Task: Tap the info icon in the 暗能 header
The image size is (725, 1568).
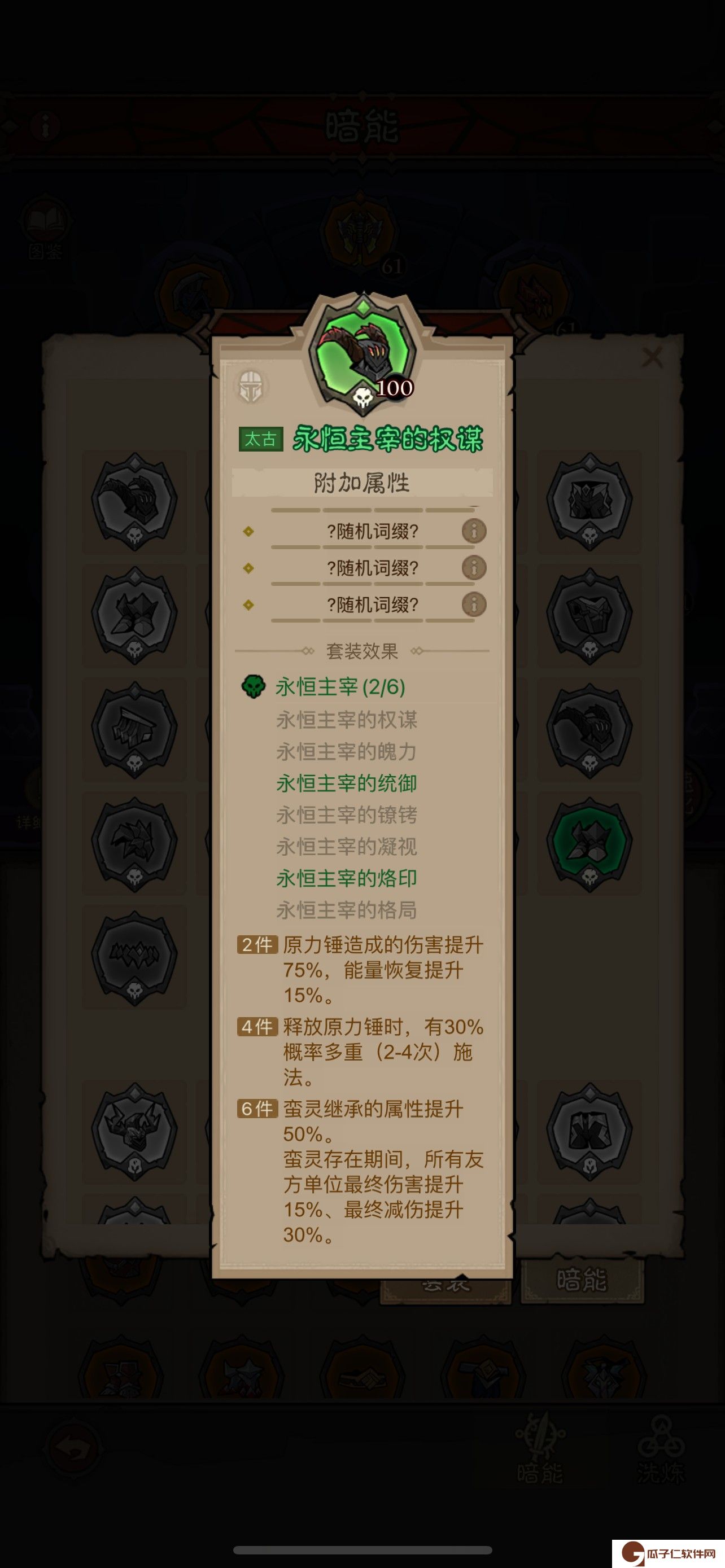Action: pyautogui.click(x=46, y=126)
